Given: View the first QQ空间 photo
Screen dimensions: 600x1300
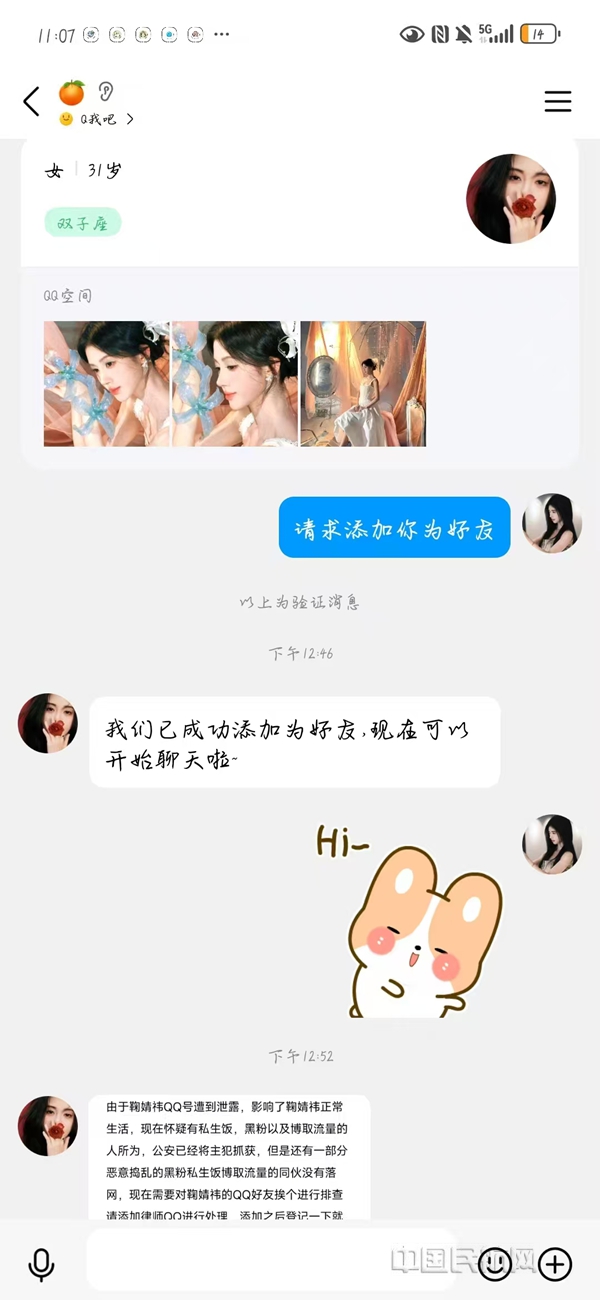Looking at the screenshot, I should pyautogui.click(x=107, y=383).
